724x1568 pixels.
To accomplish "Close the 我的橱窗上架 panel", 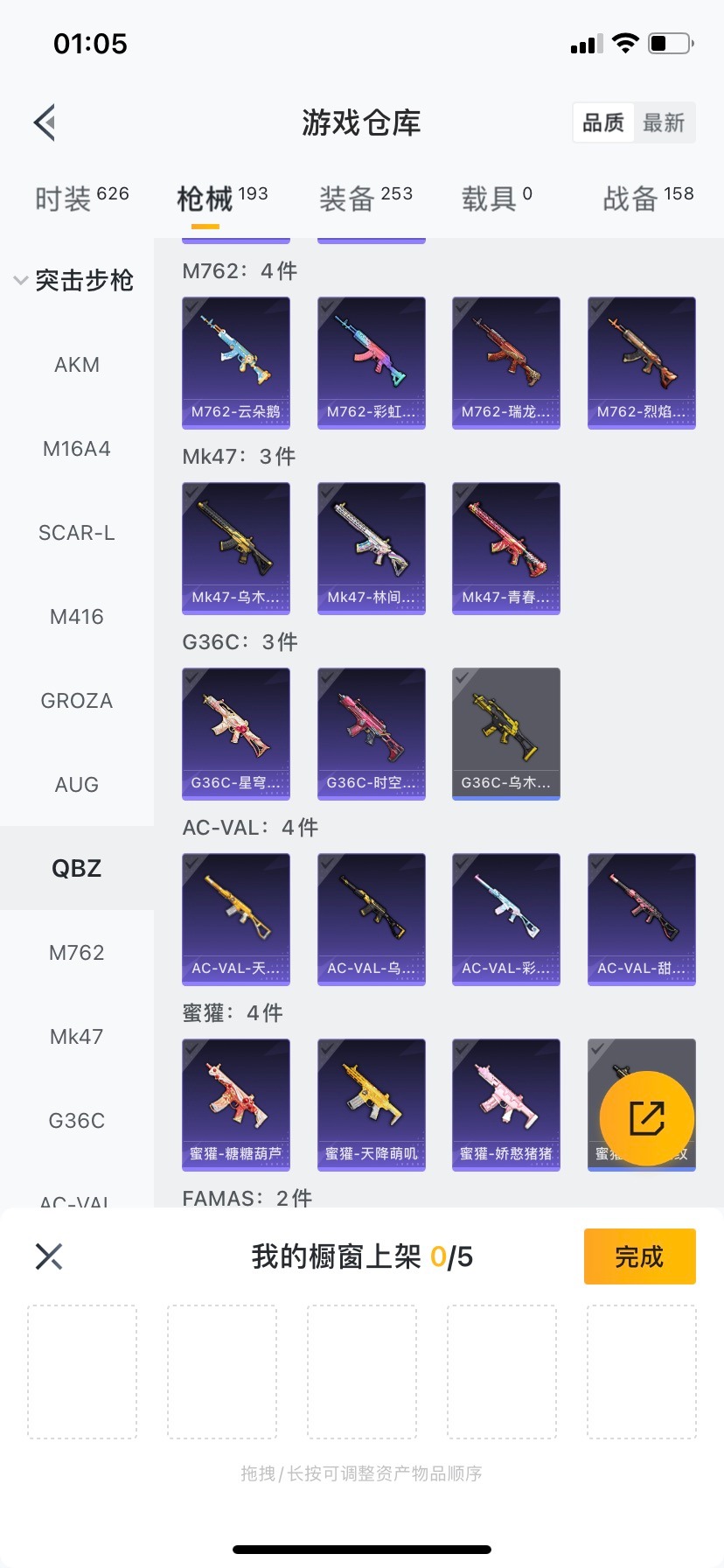I will tap(49, 1256).
